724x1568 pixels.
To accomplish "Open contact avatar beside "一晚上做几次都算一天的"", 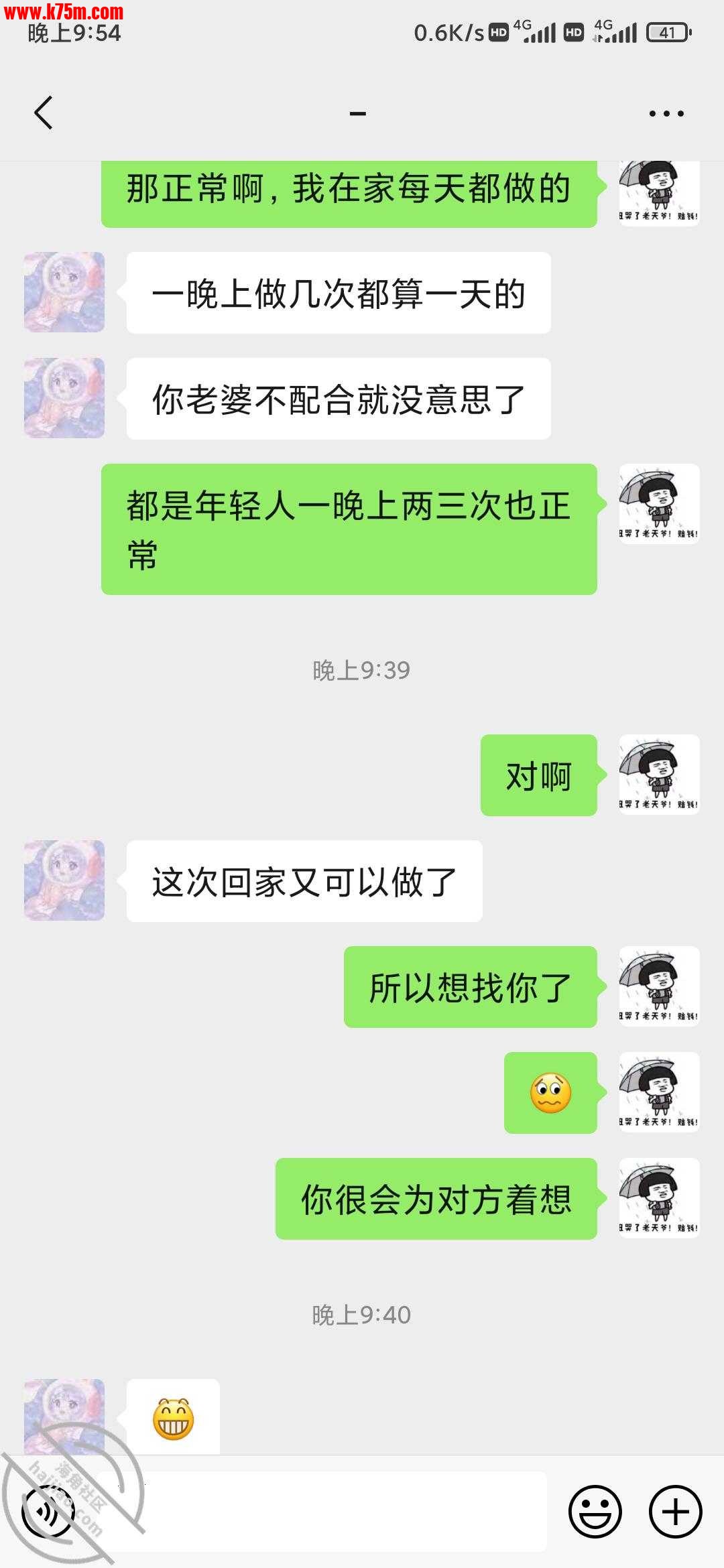I will pyautogui.click(x=64, y=292).
